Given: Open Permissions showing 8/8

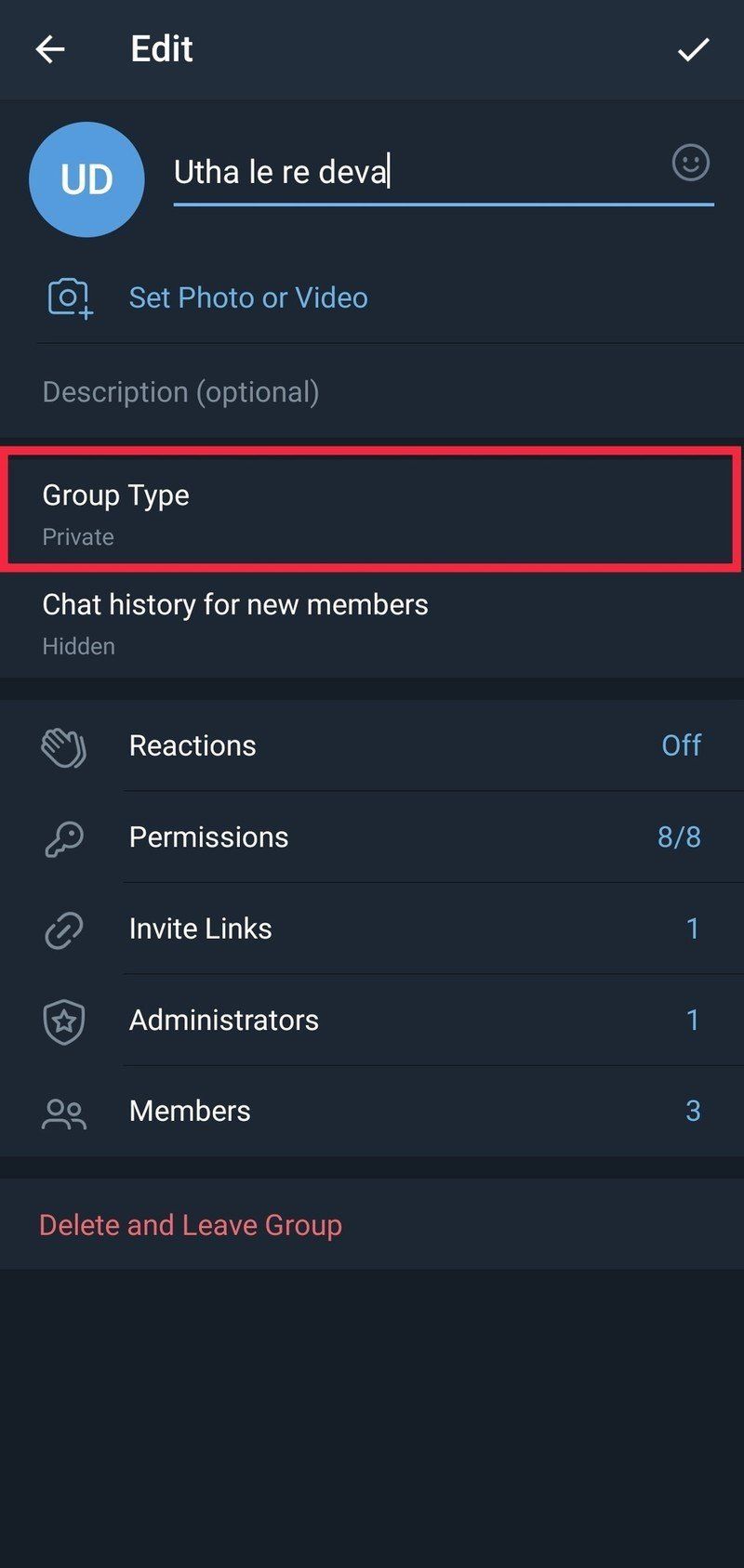Looking at the screenshot, I should pos(372,837).
